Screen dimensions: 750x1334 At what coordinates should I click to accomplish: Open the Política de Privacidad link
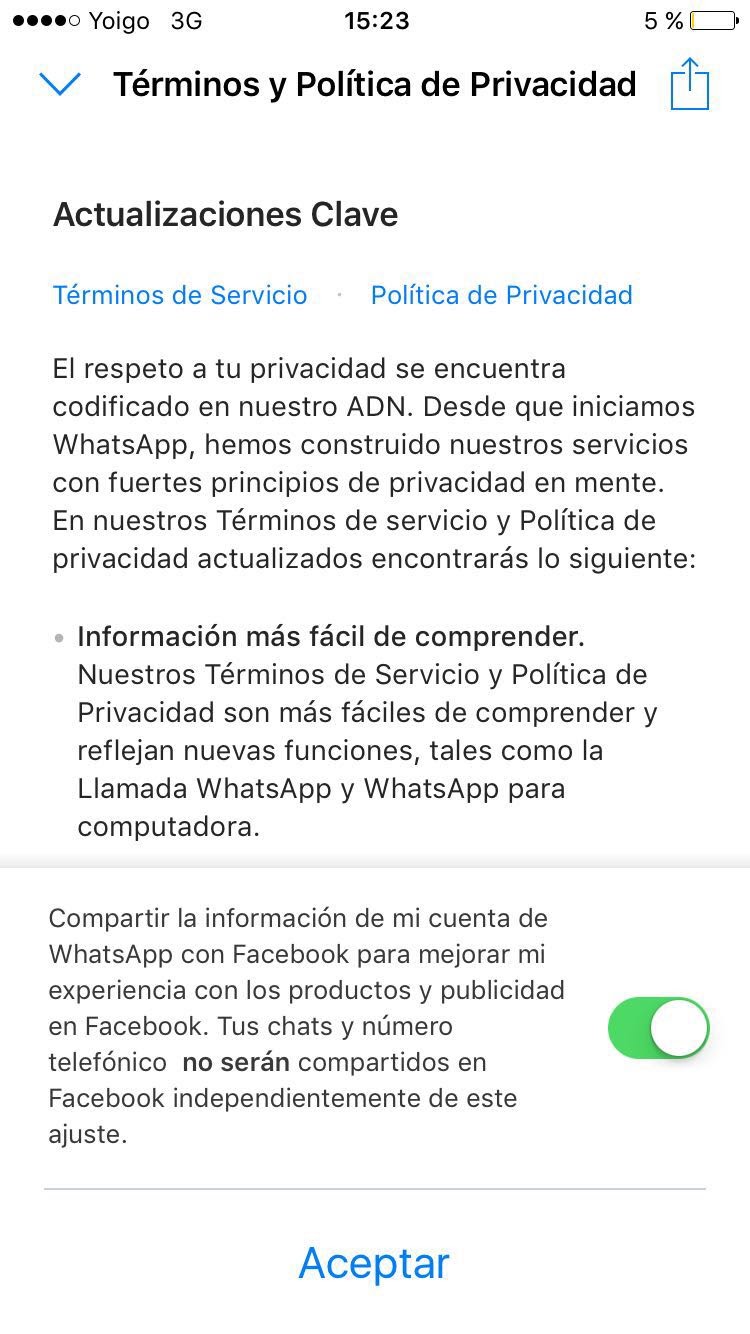501,295
